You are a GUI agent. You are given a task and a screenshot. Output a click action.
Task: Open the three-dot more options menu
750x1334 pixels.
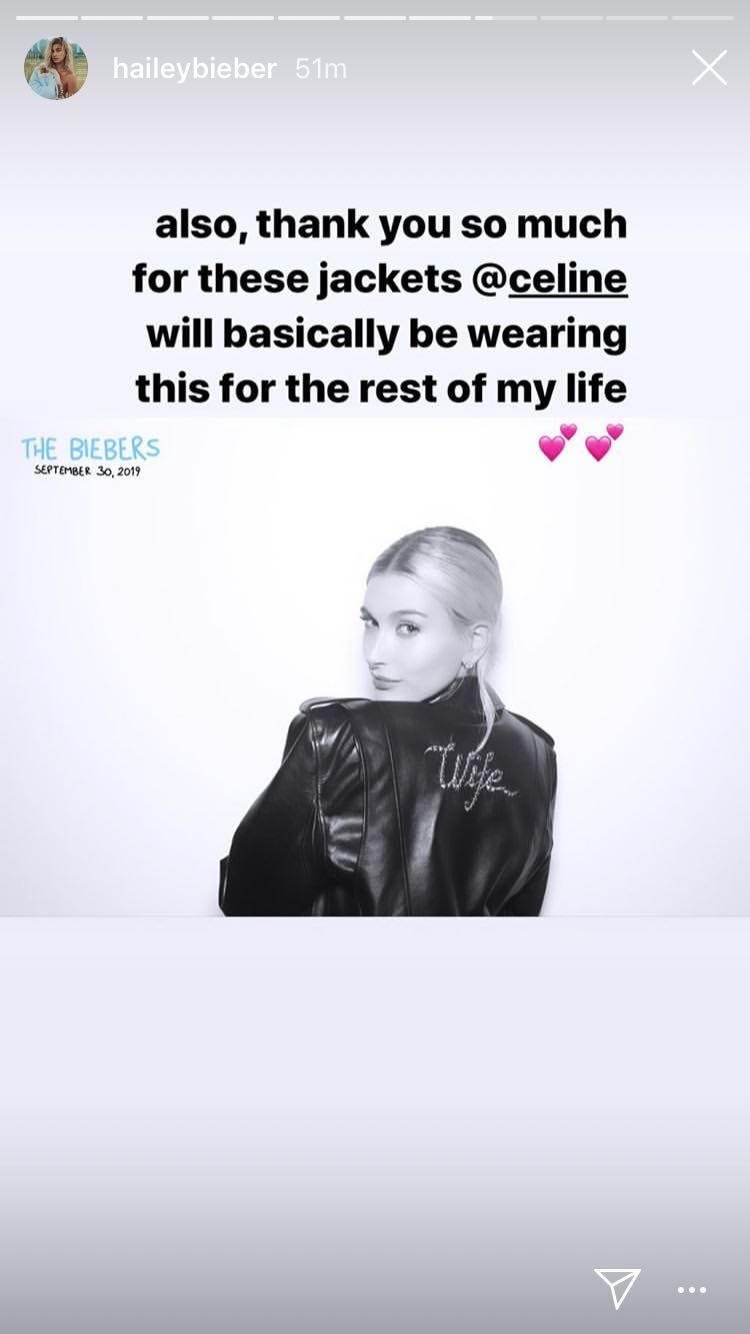point(692,1290)
